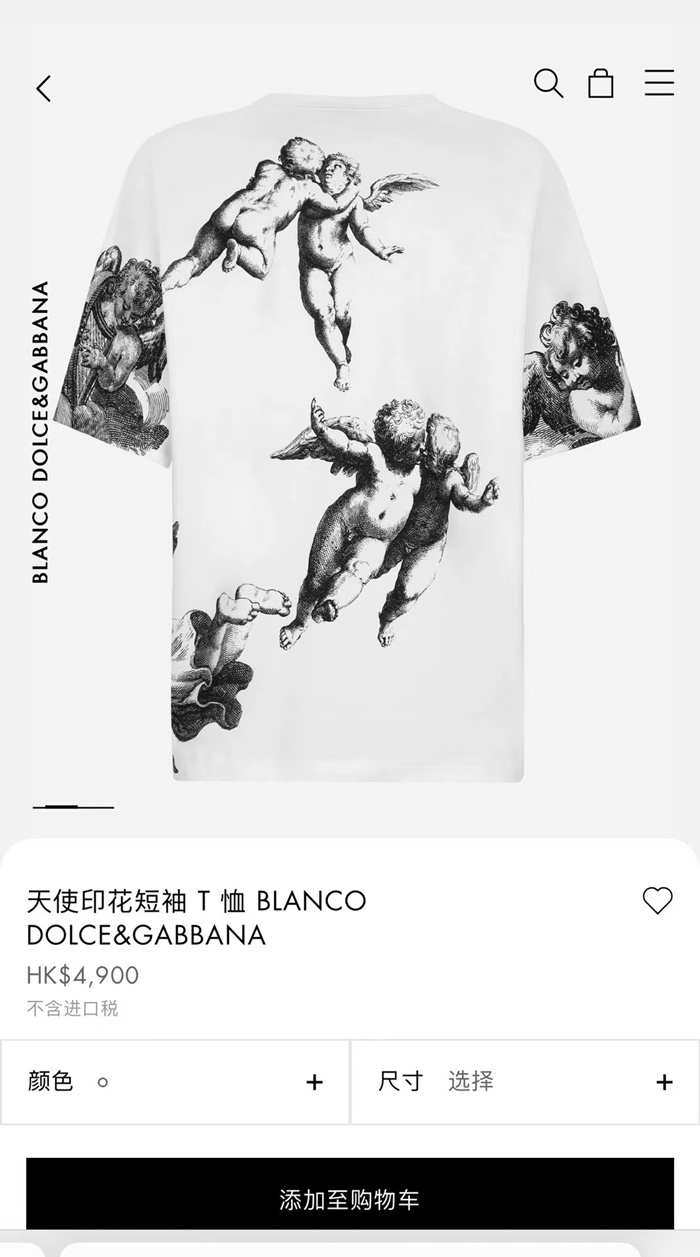700x1257 pixels.
Task: Open the shopping bag
Action: (x=601, y=83)
